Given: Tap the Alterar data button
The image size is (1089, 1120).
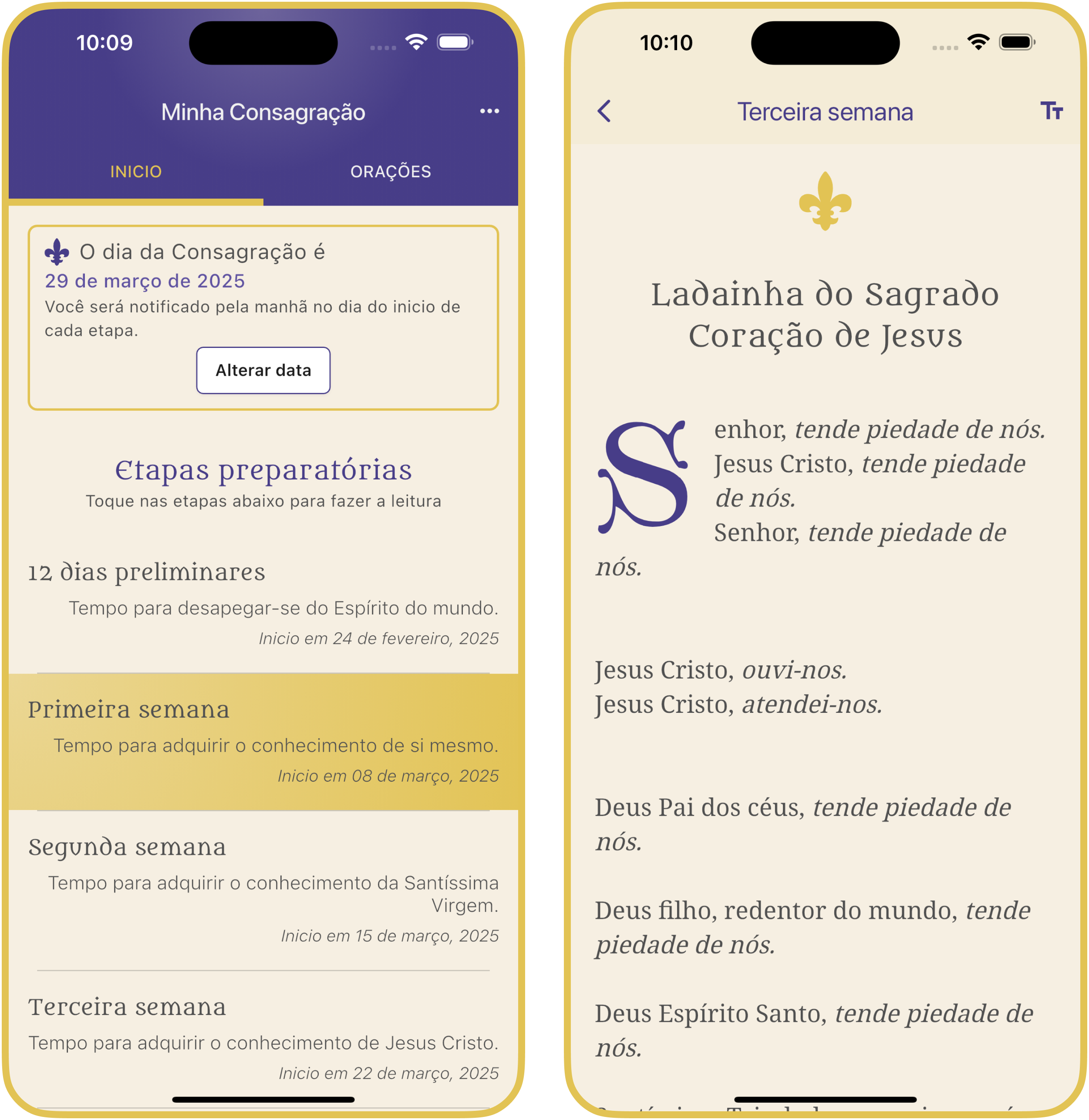Looking at the screenshot, I should pos(263,370).
